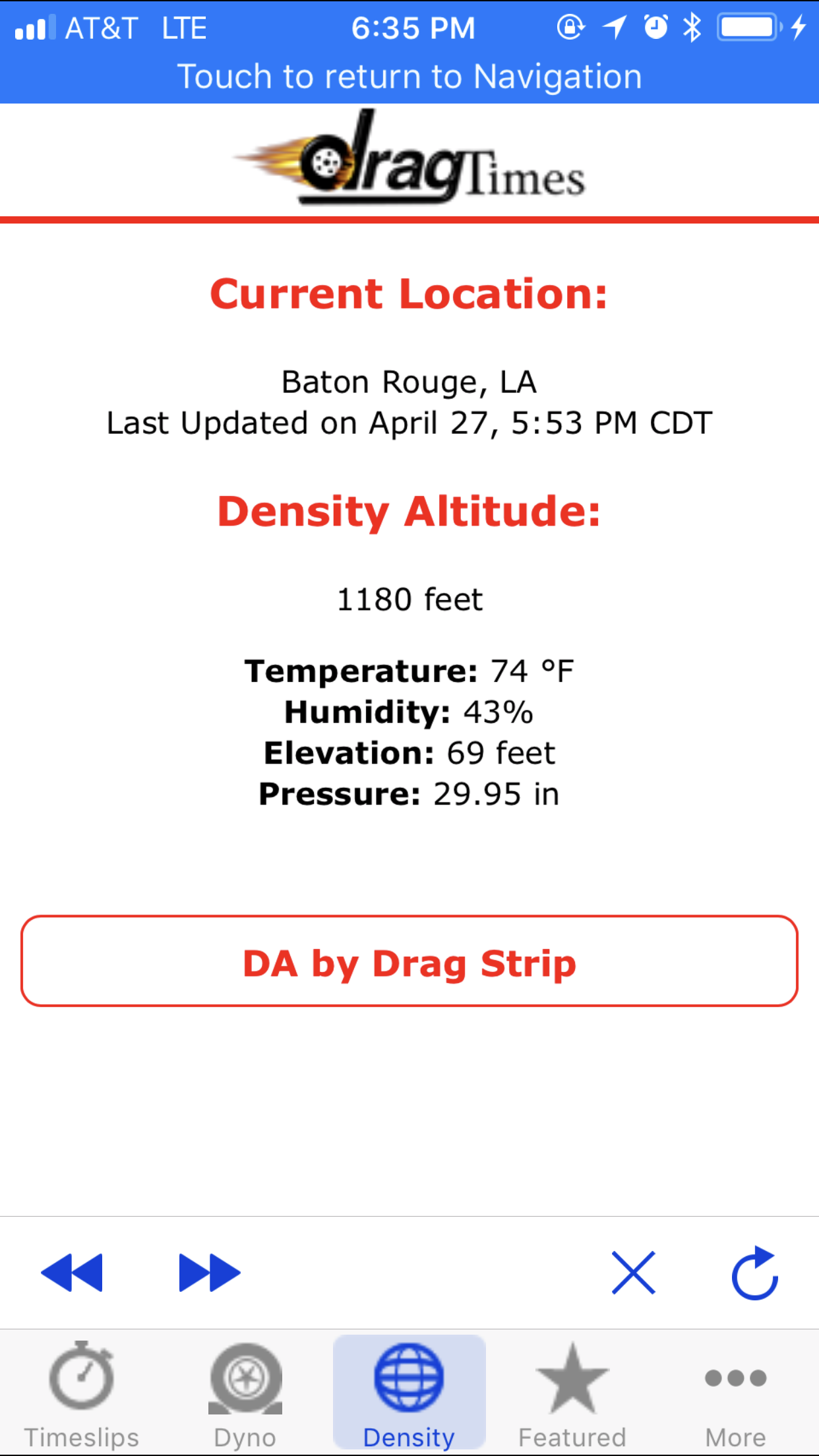Go back with the rewind arrows
Image resolution: width=819 pixels, height=1456 pixels.
coord(72,1272)
